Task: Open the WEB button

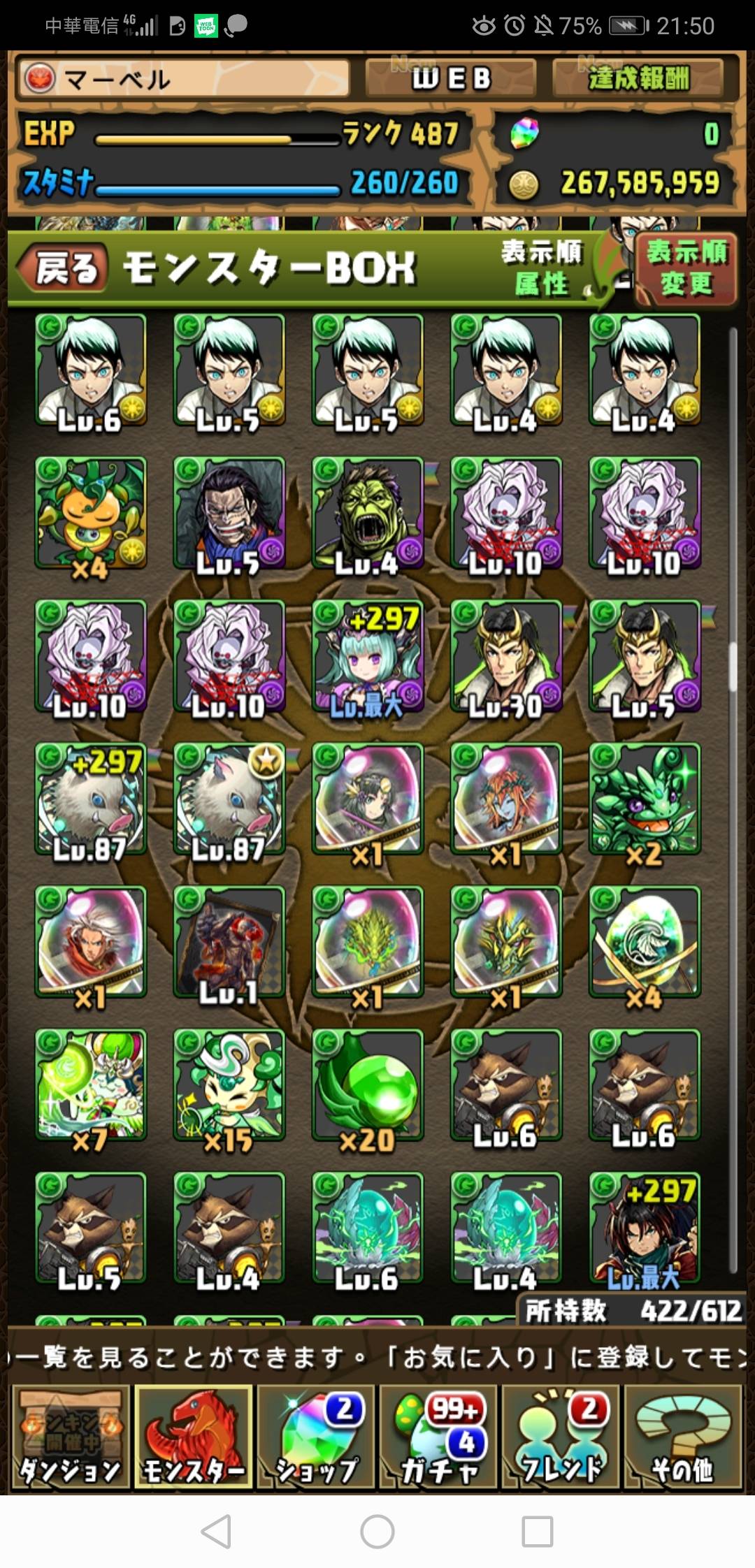Action: [x=451, y=78]
